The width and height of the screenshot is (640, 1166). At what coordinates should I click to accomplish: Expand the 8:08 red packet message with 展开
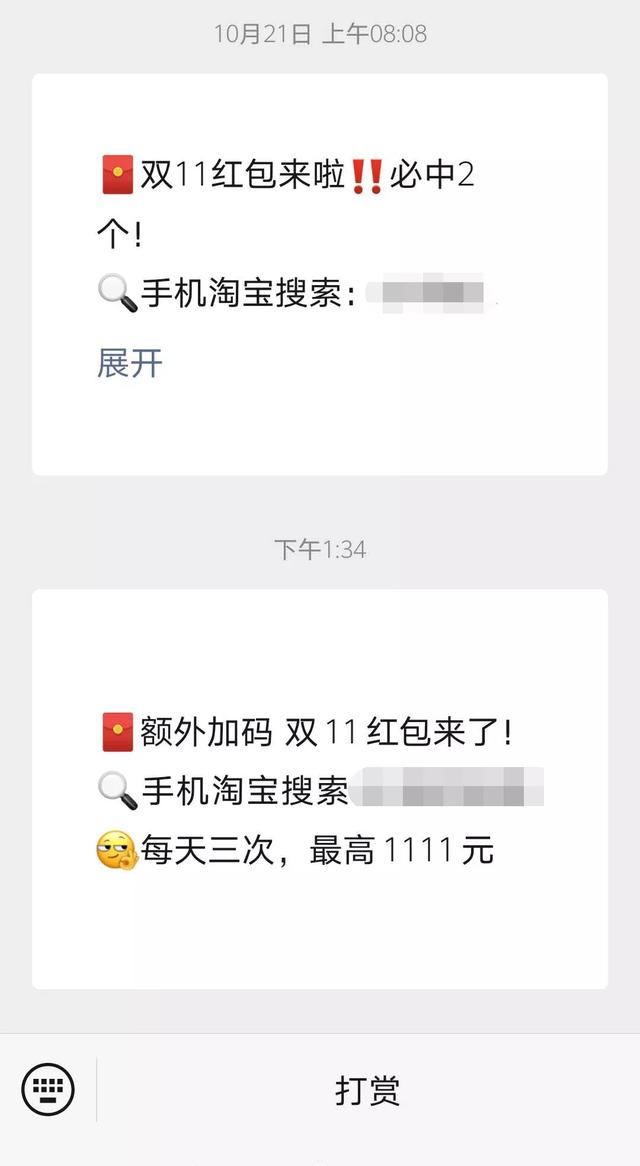pyautogui.click(x=129, y=363)
